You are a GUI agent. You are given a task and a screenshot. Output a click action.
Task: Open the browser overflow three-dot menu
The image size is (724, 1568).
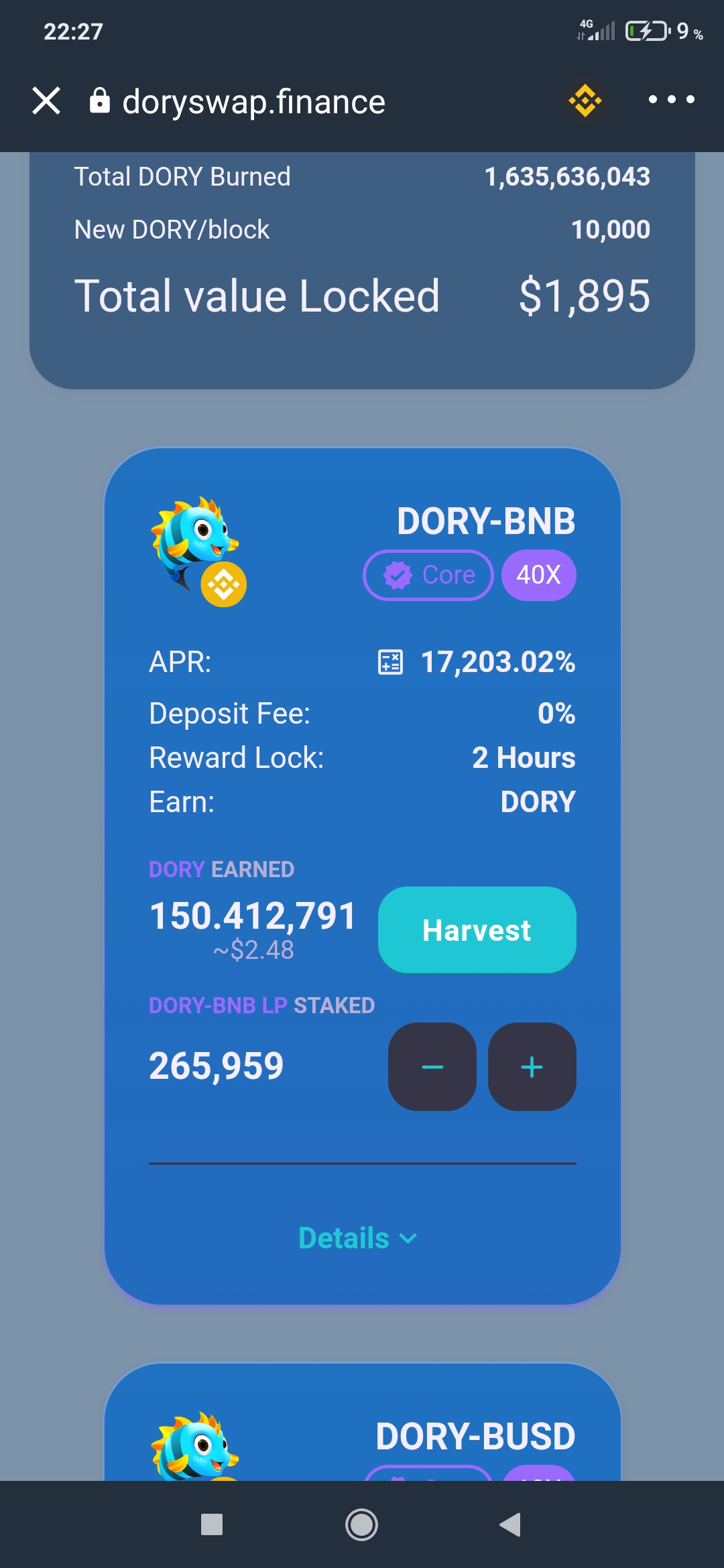click(672, 101)
